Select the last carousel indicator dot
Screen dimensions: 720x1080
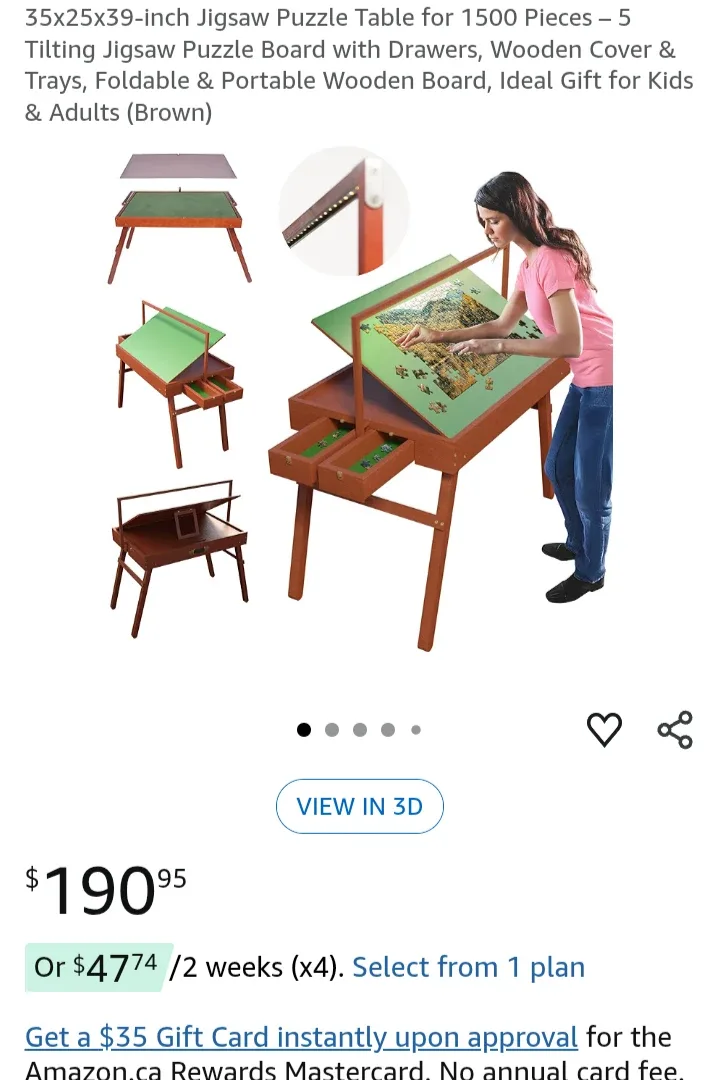[416, 730]
